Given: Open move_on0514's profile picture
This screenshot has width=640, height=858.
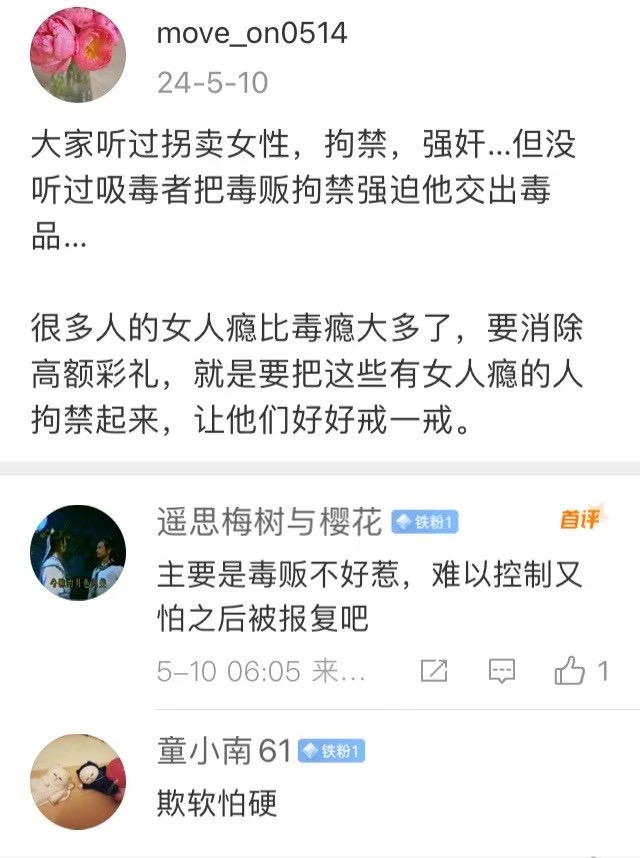Looking at the screenshot, I should coord(77,53).
